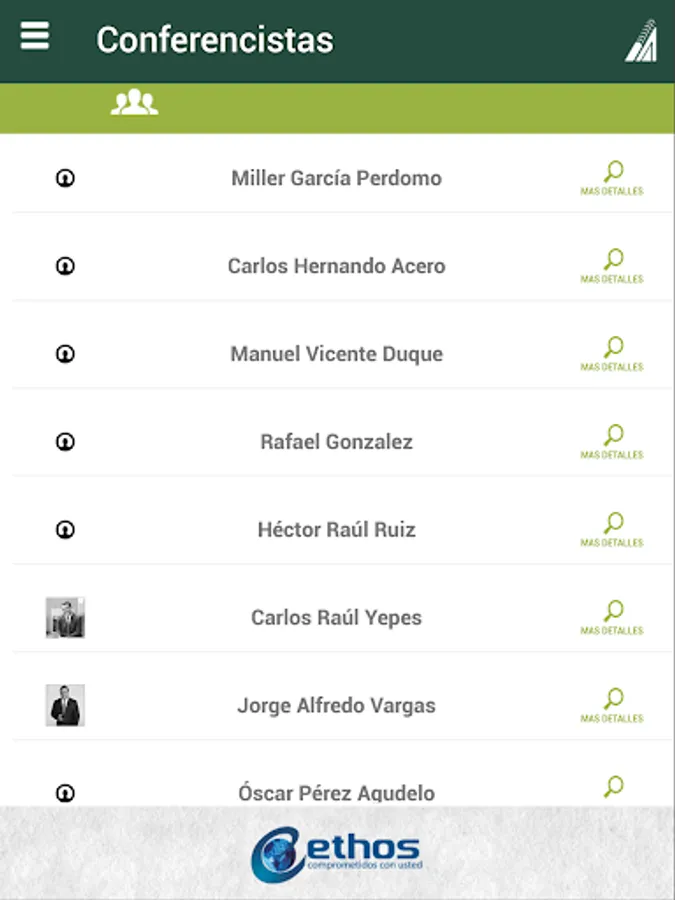
Task: View more details for Carlos Raúl Yepes
Action: pos(612,618)
